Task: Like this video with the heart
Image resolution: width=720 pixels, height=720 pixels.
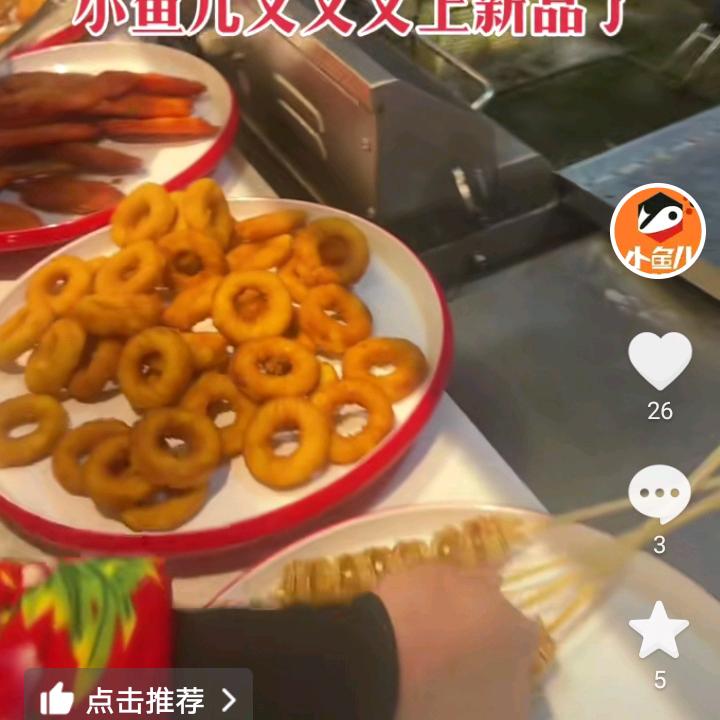Action: pyautogui.click(x=659, y=361)
